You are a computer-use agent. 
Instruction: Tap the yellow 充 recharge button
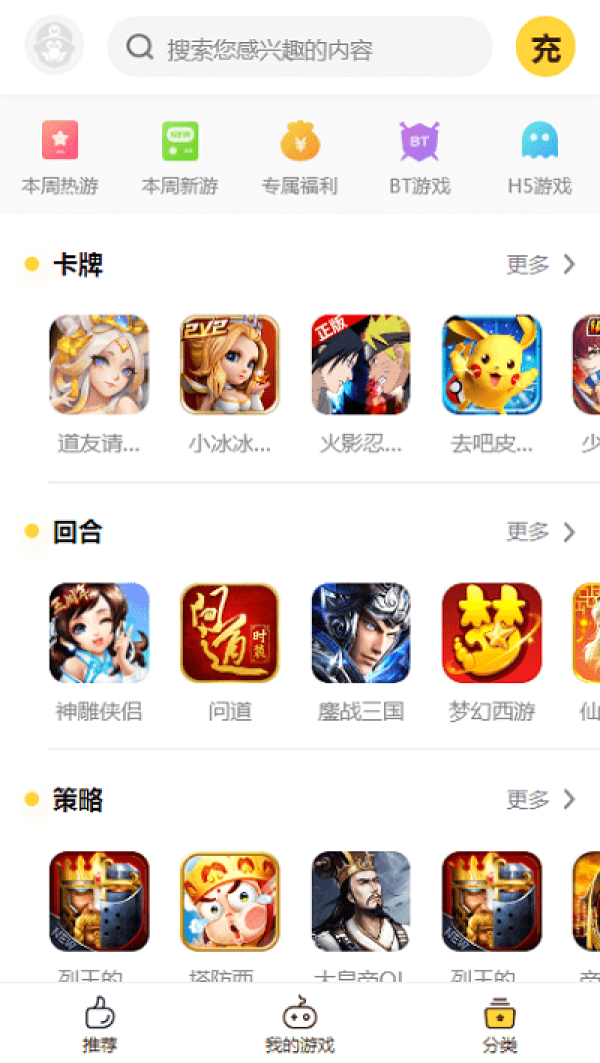[x=545, y=47]
